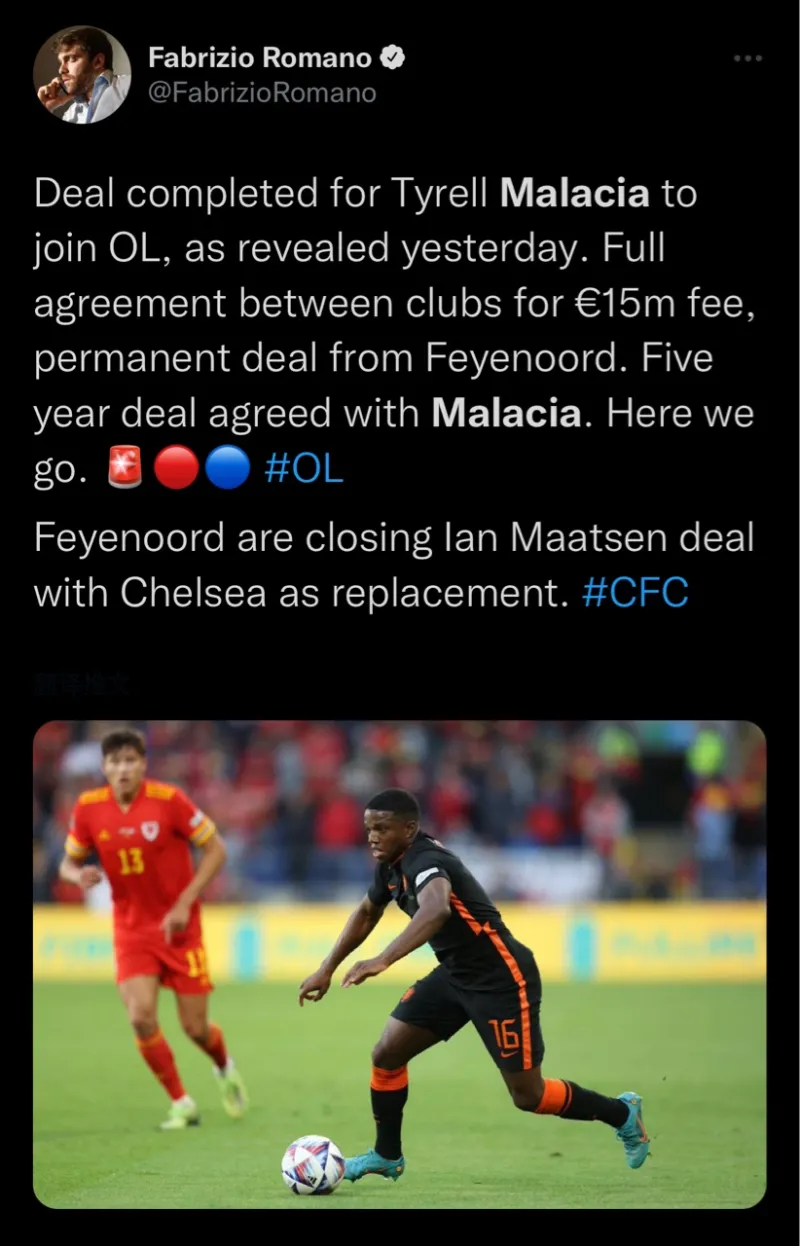Open the #OL hashtag
The width and height of the screenshot is (800, 1246).
coord(303,470)
